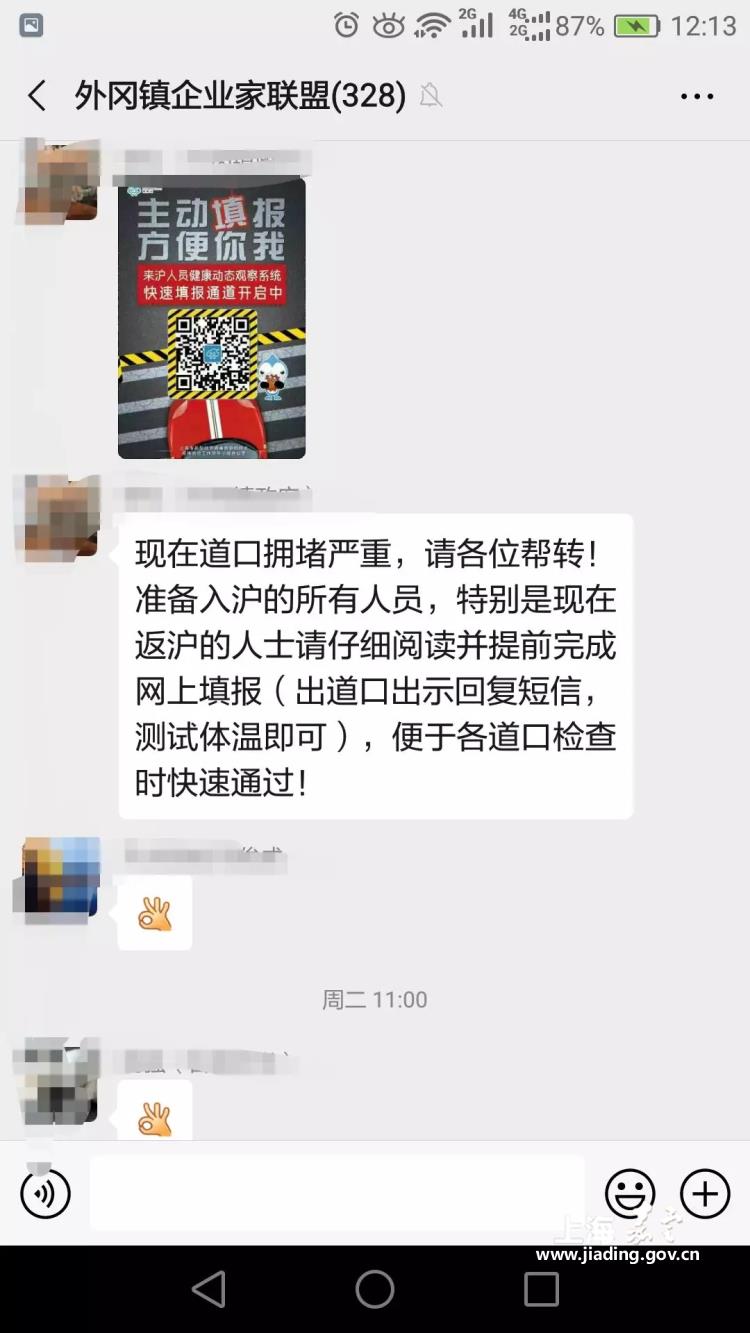Switch to voice message input
Screen dimensions: 750x1333
(x=46, y=1194)
